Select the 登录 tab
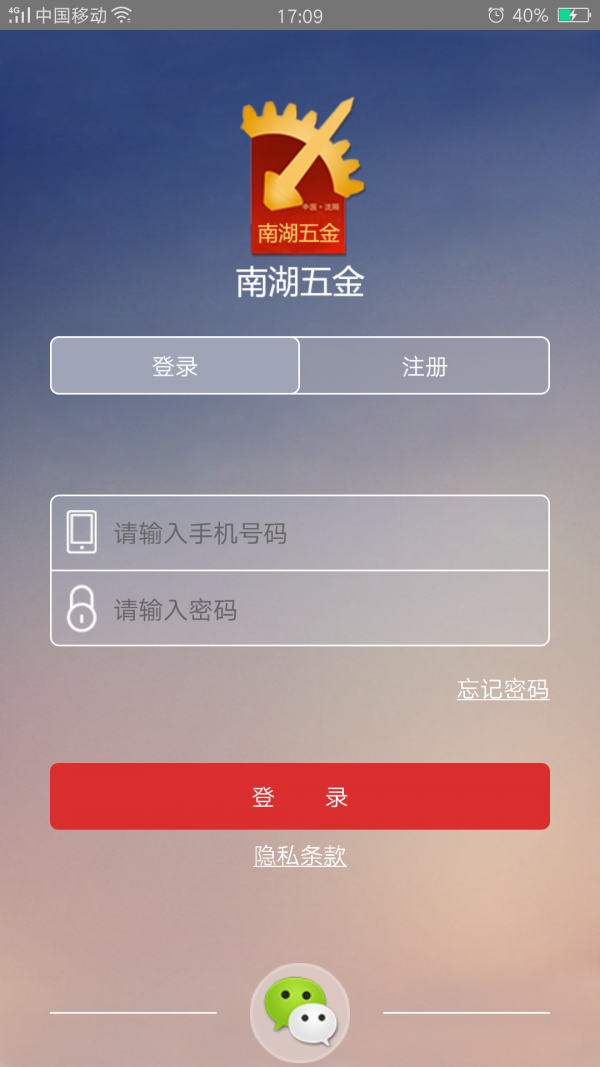This screenshot has height=1067, width=600. click(x=175, y=366)
